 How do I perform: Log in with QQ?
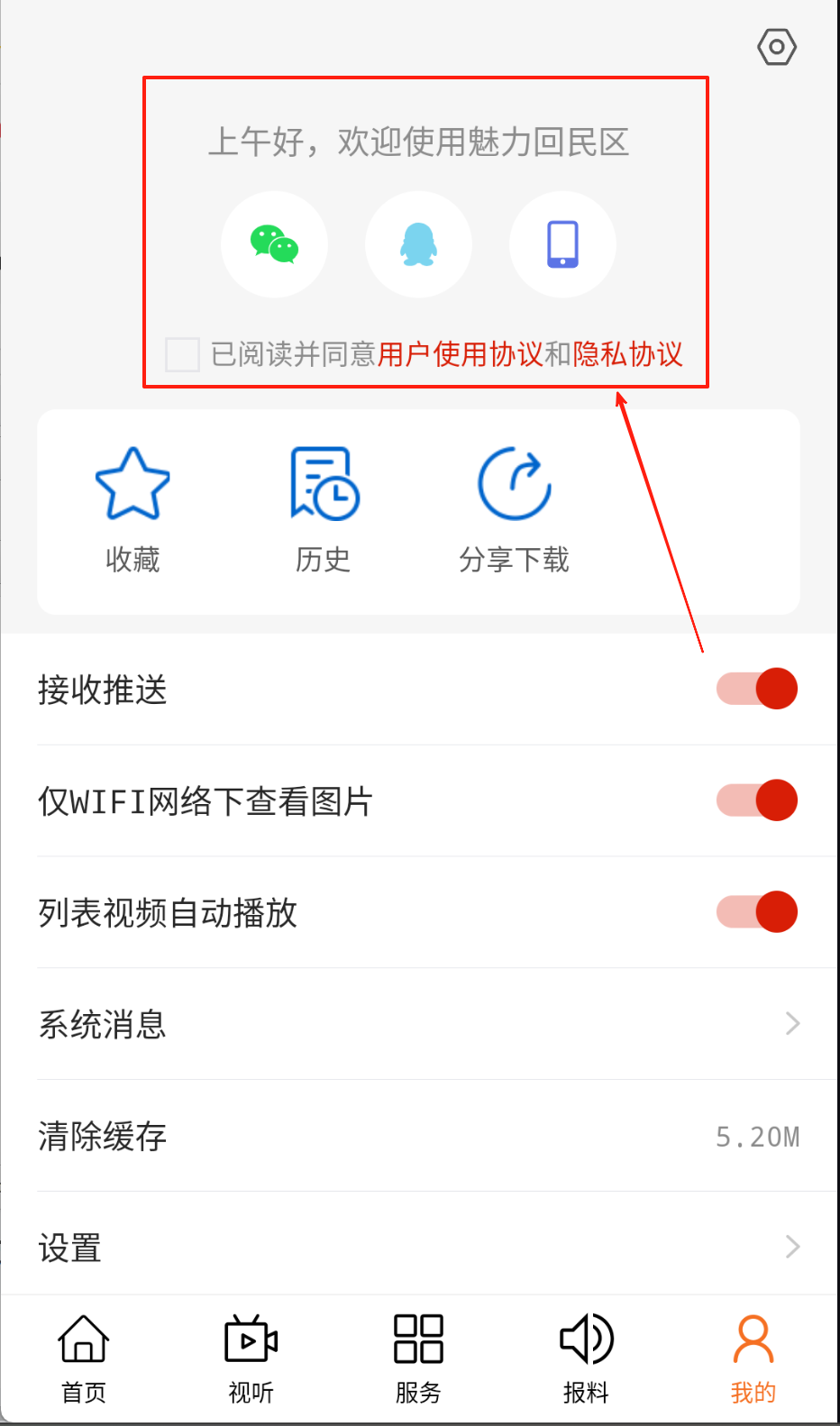point(418,244)
